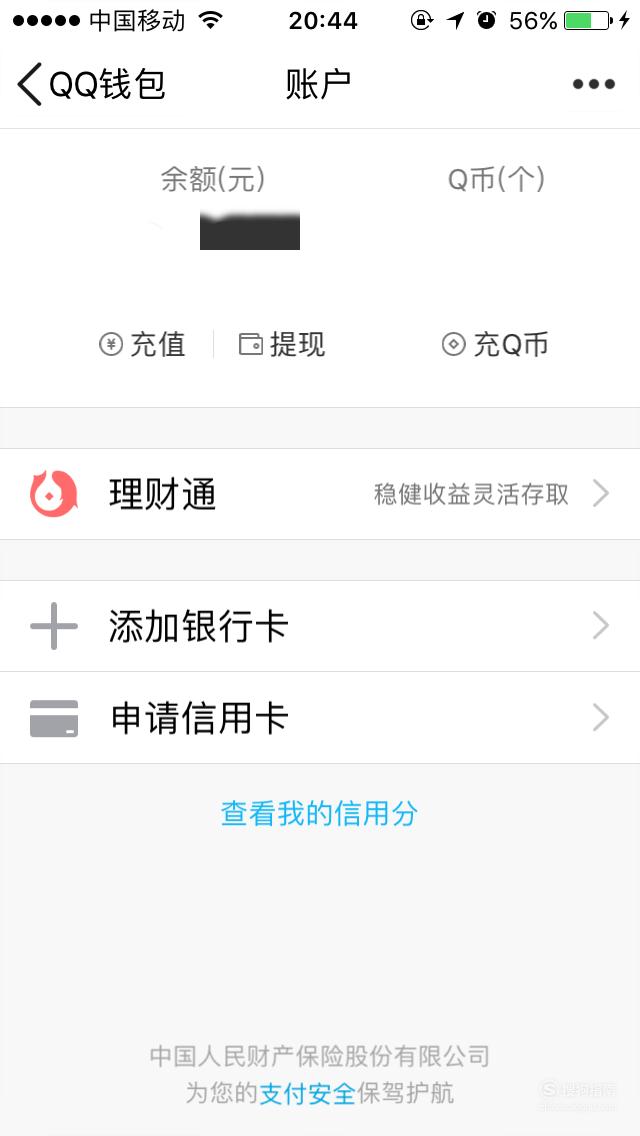
Task: Open 申请信用卡 to apply for a credit card
Action: (320, 718)
